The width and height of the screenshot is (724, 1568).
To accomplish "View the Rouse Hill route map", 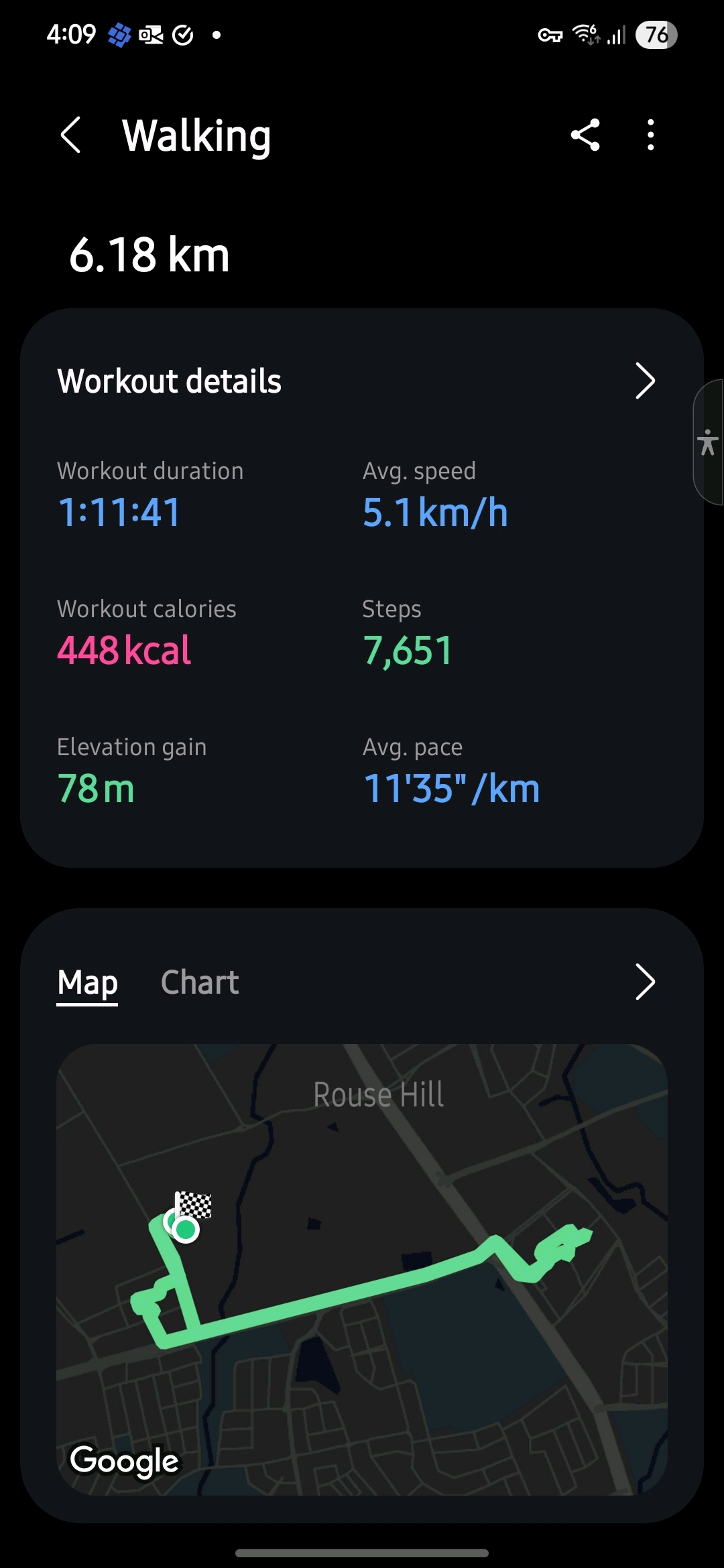I will pyautogui.click(x=362, y=1269).
